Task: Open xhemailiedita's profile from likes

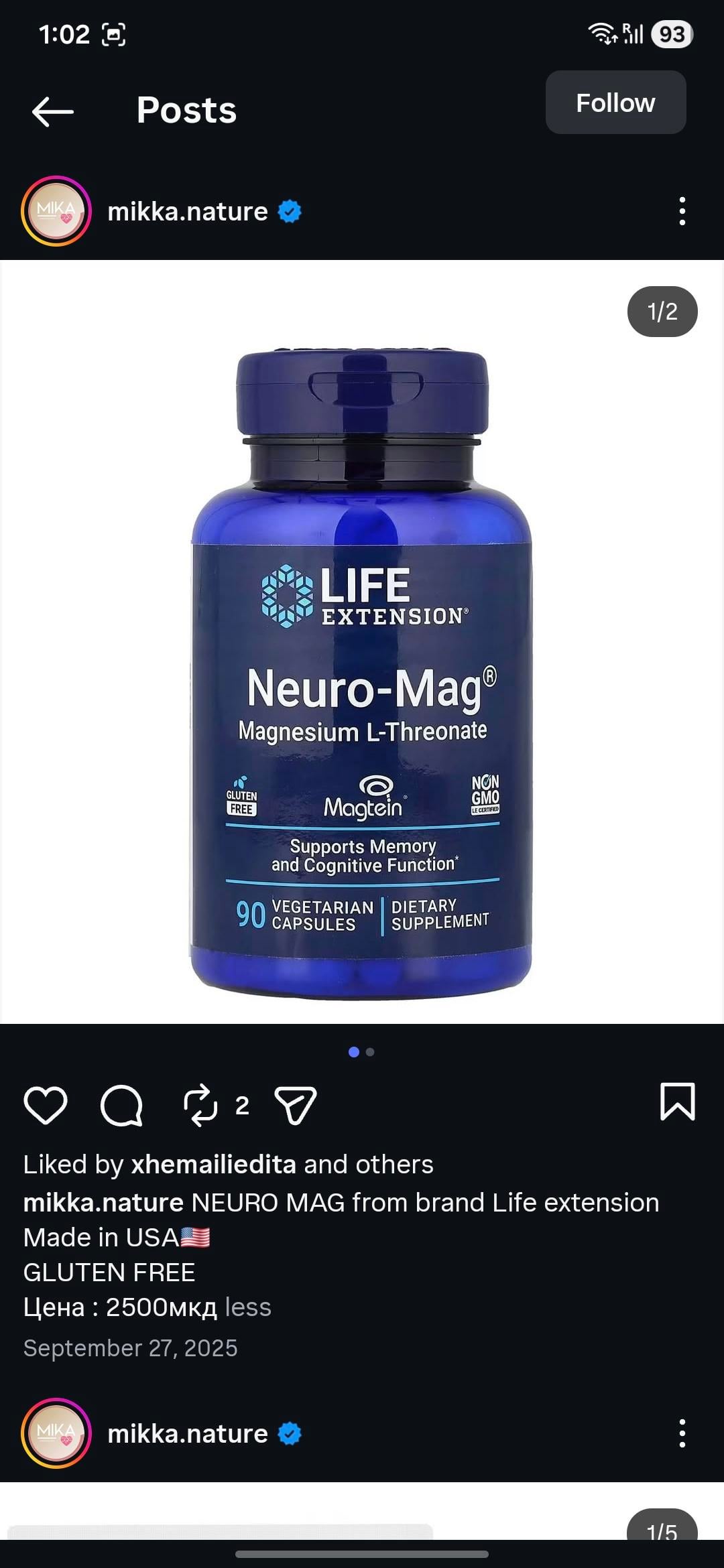Action: [213, 1165]
